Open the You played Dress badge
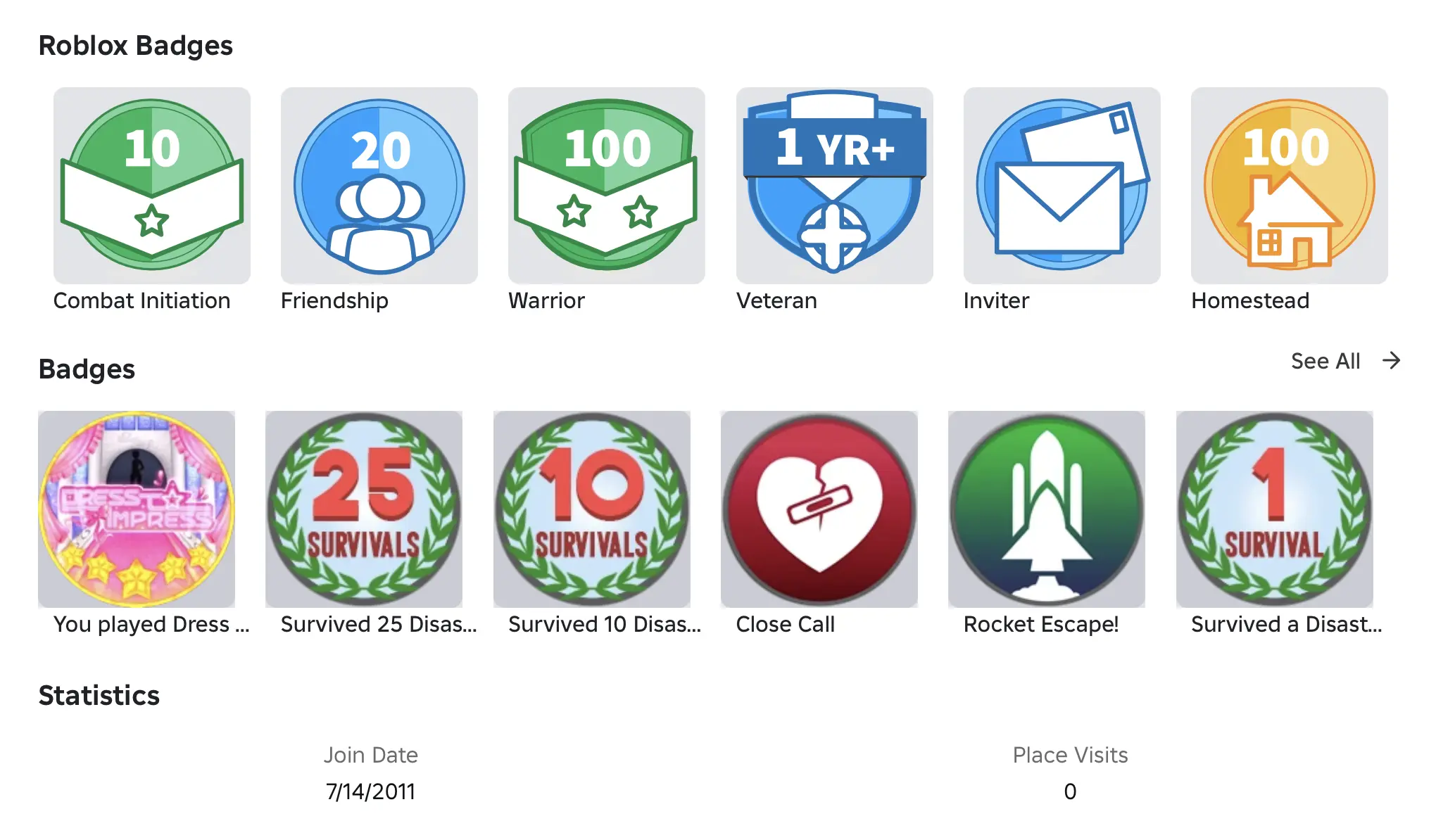This screenshot has width=1436, height=840. [137, 509]
